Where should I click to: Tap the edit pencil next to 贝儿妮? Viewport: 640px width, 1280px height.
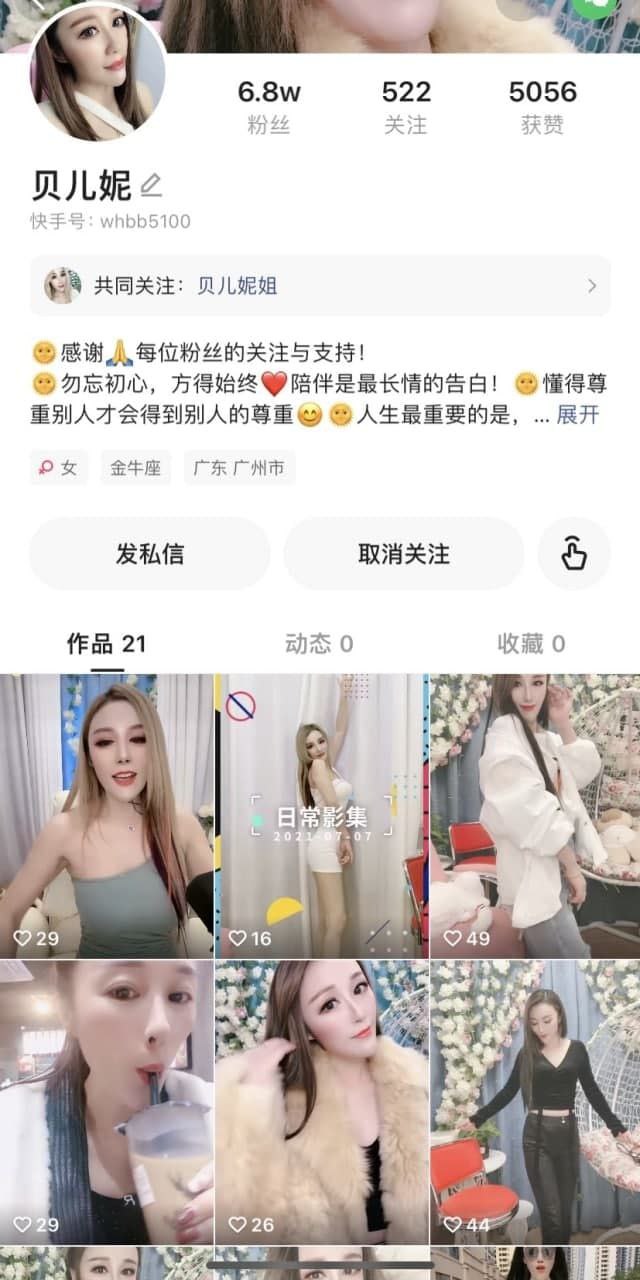click(151, 185)
